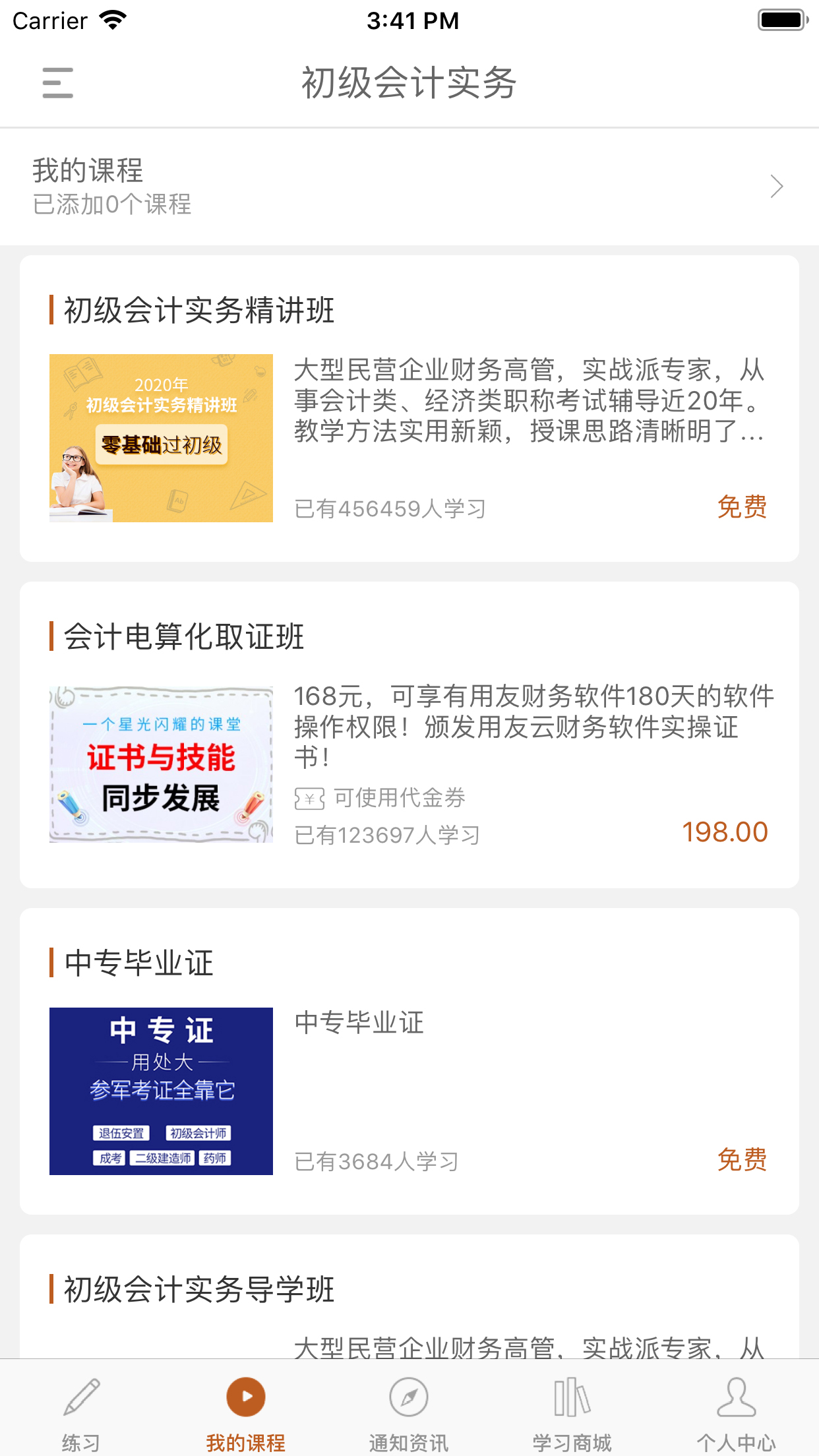Tap 免费 on 初级会计实务精讲班
Viewport: 819px width, 1456px height.
pos(743,506)
